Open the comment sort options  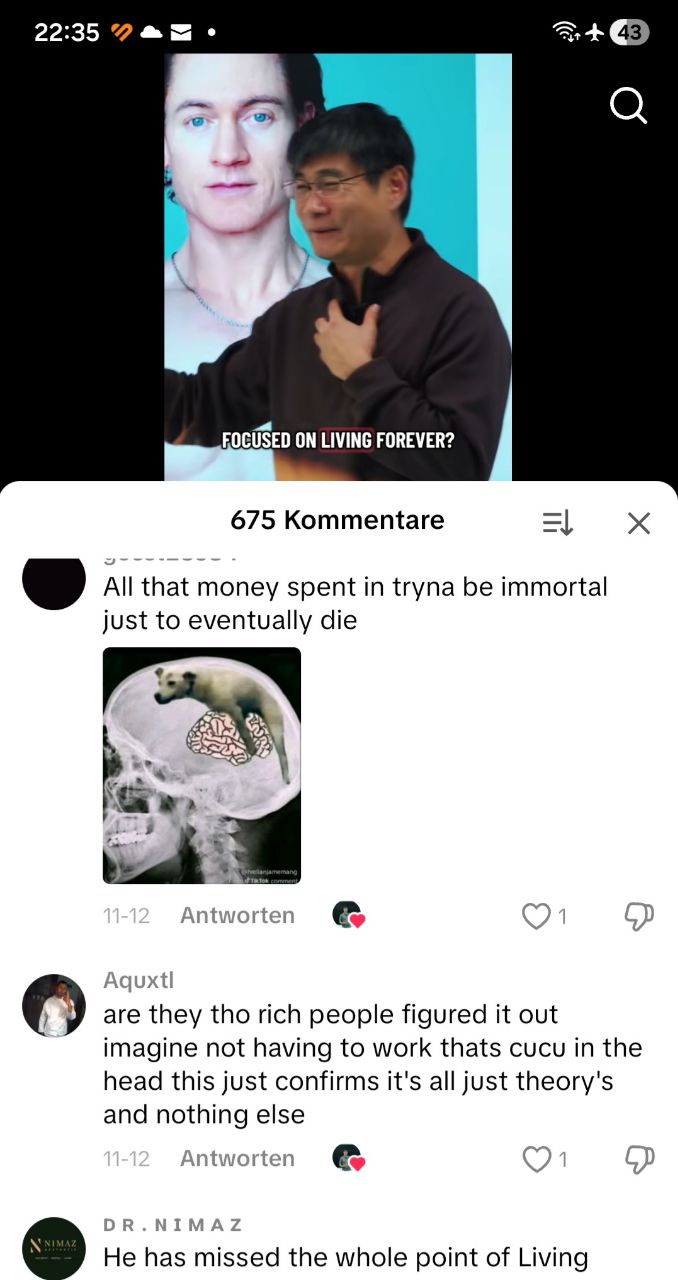557,522
